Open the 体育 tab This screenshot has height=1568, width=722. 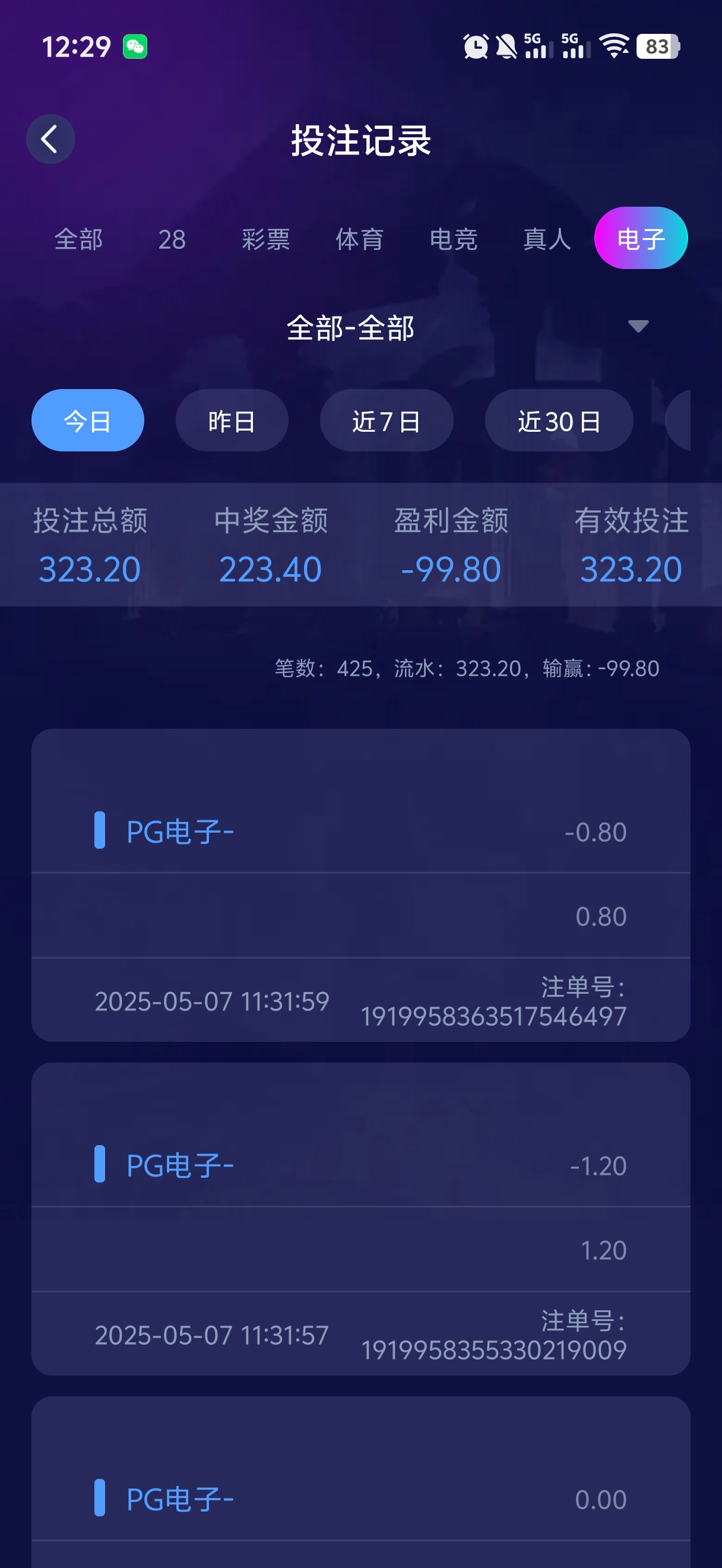[359, 239]
